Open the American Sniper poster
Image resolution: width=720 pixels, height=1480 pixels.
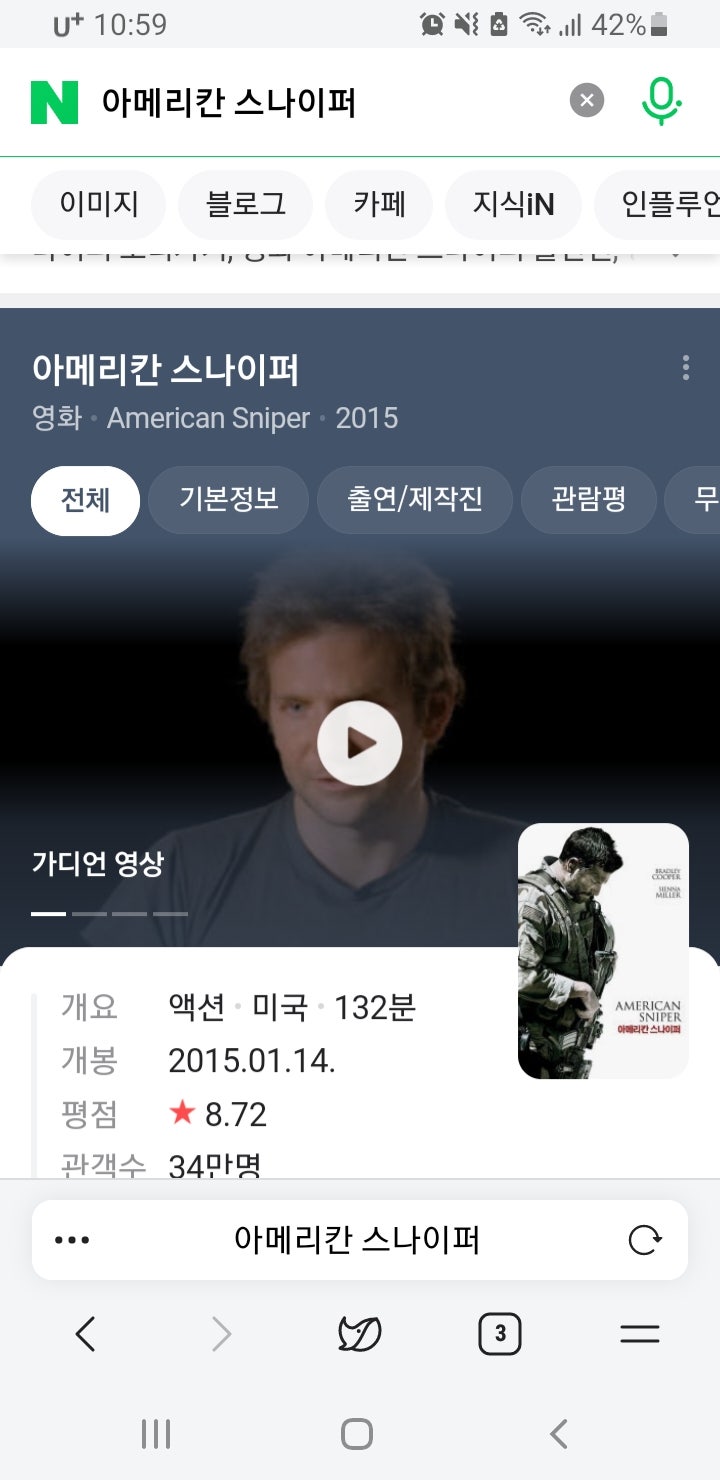pos(603,950)
